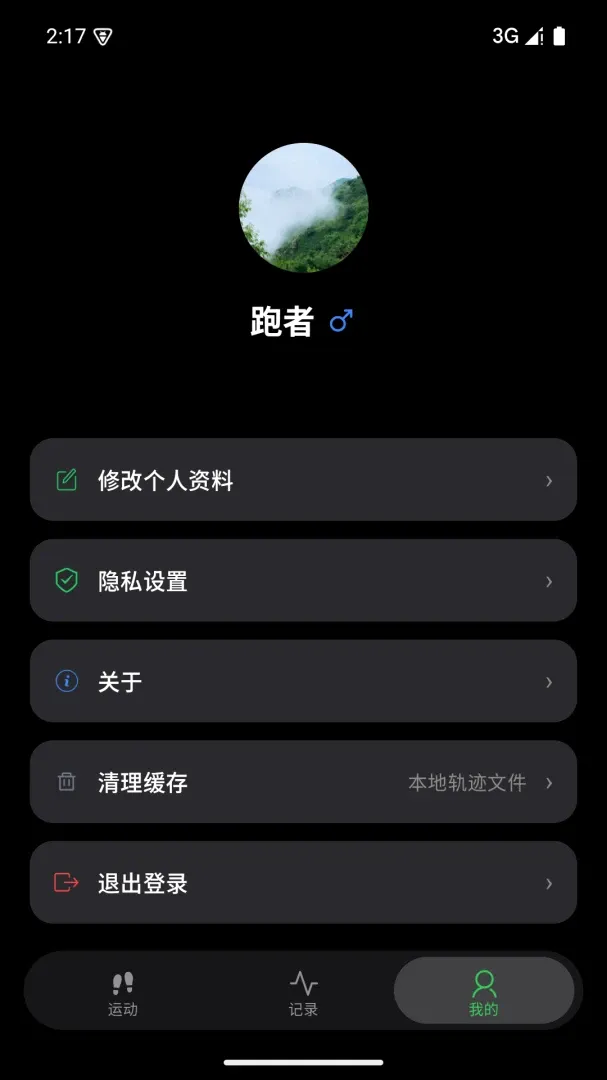Viewport: 607px width, 1080px height.
Task: Open the 关于 about page
Action: pyautogui.click(x=303, y=681)
